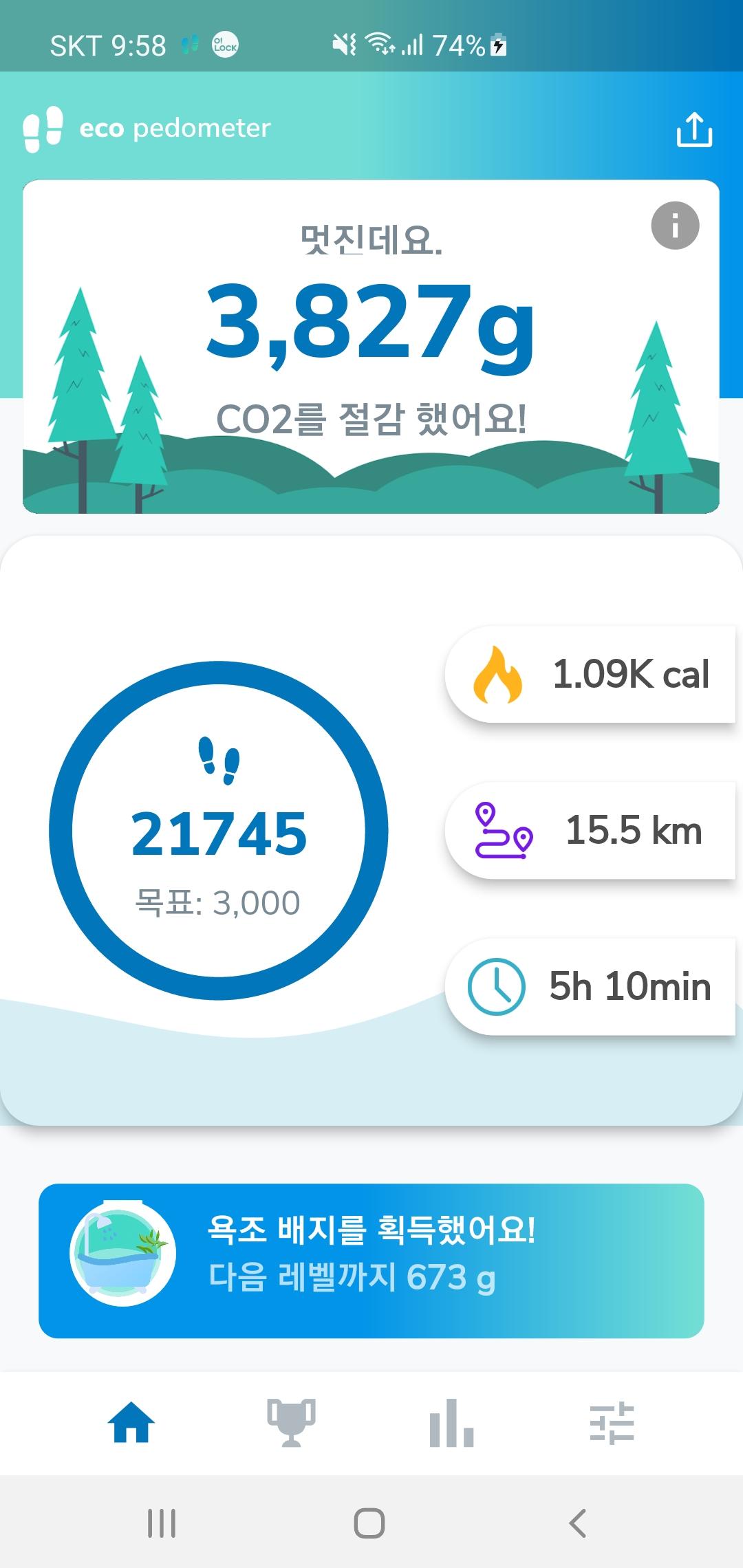Go back with the system back button
Viewport: 743px width, 1568px height.
[578, 1523]
